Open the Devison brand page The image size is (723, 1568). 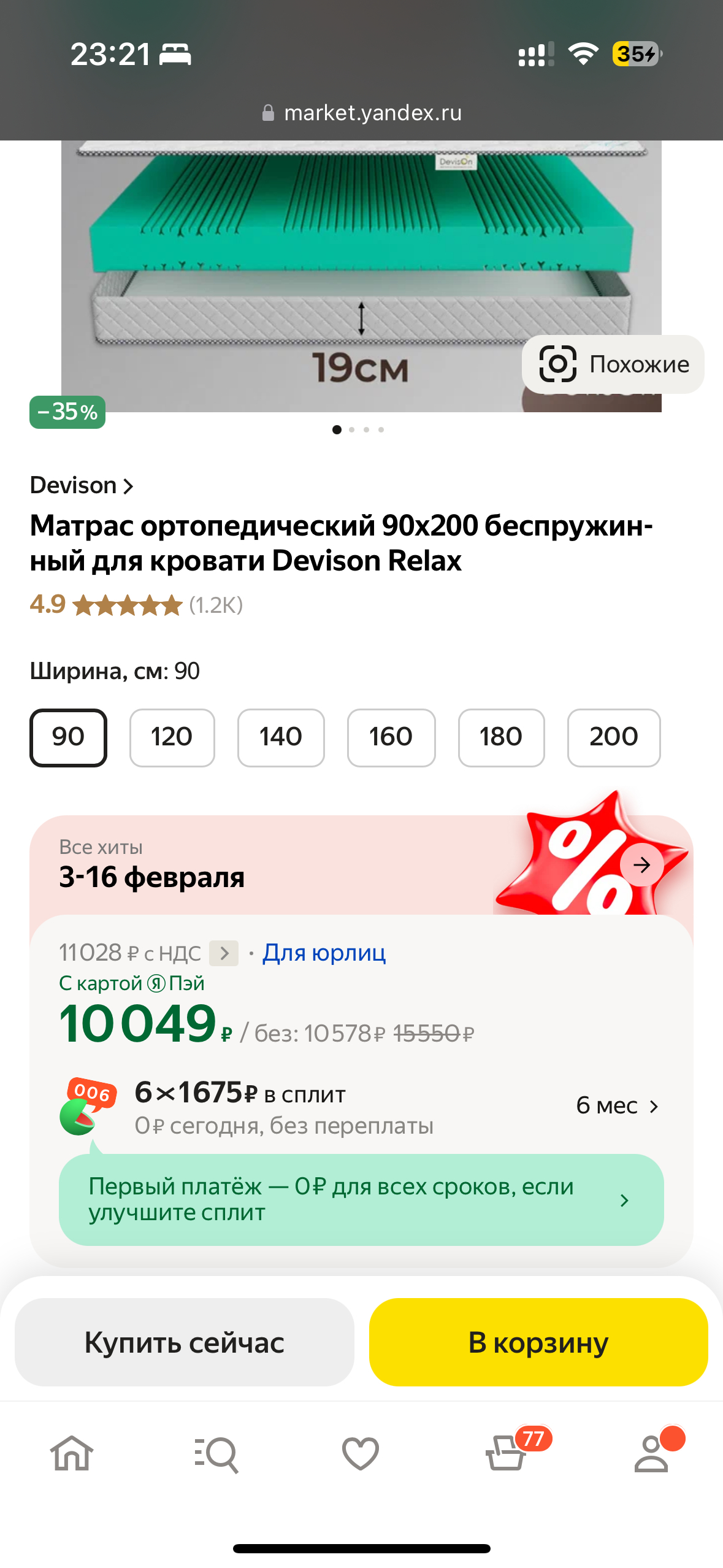[82, 485]
